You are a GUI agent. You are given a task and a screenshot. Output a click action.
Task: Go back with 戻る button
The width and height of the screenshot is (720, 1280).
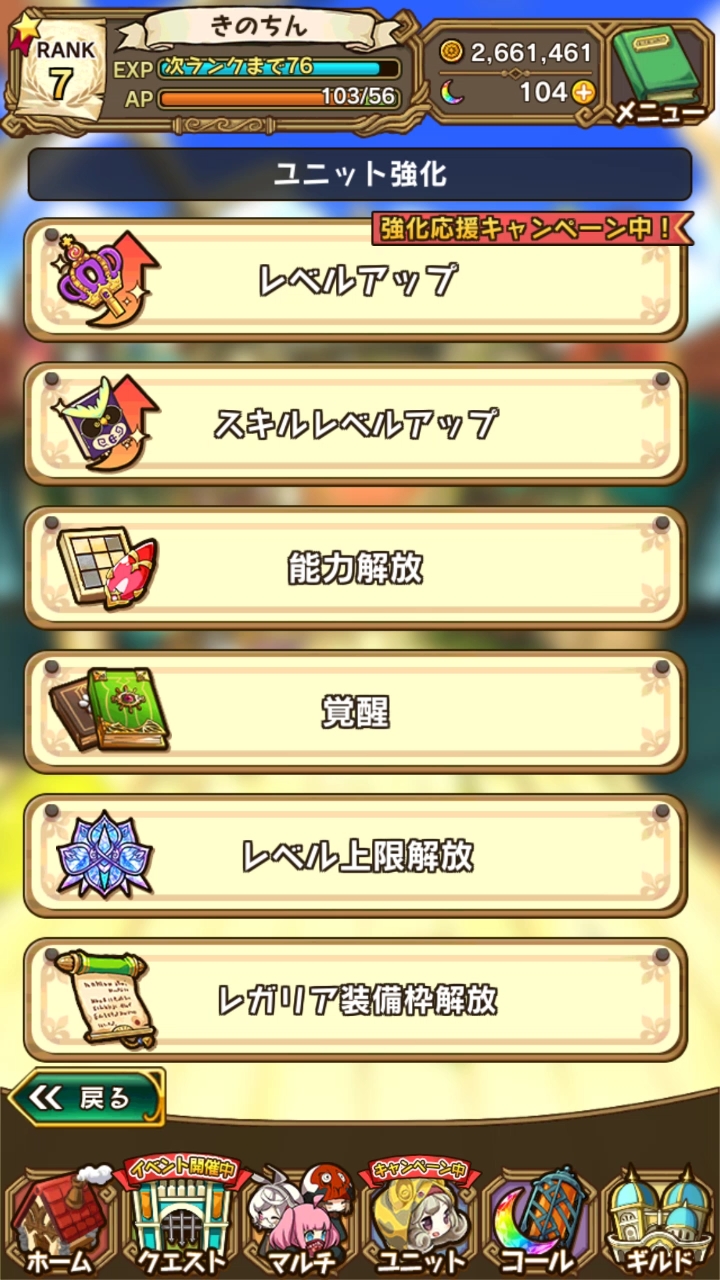coord(86,1098)
